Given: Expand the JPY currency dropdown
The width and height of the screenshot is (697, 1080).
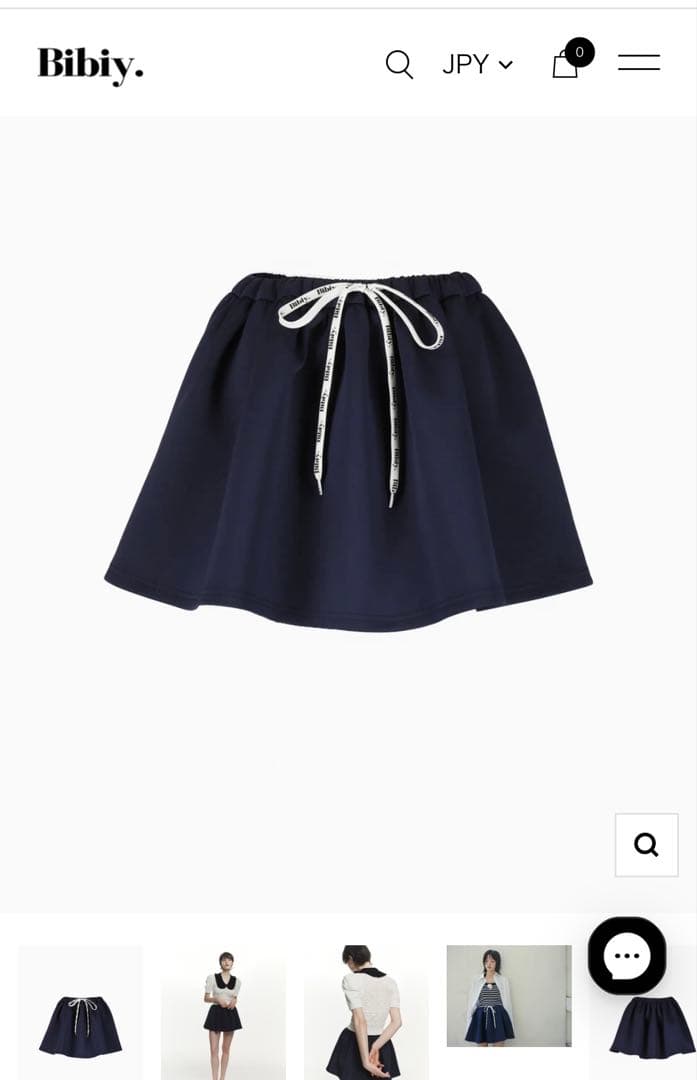Looking at the screenshot, I should pyautogui.click(x=477, y=65).
